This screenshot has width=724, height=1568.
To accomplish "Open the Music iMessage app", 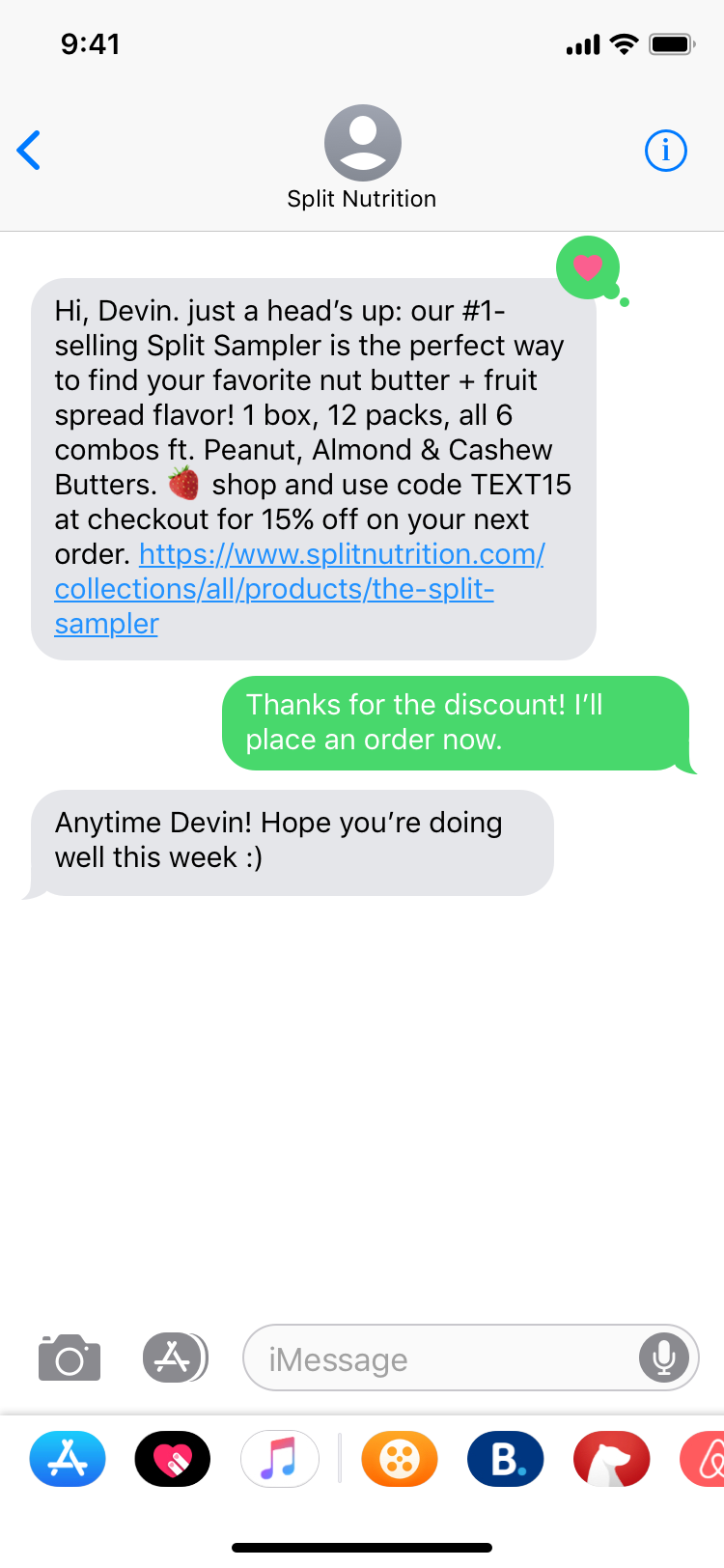I will (x=280, y=1458).
